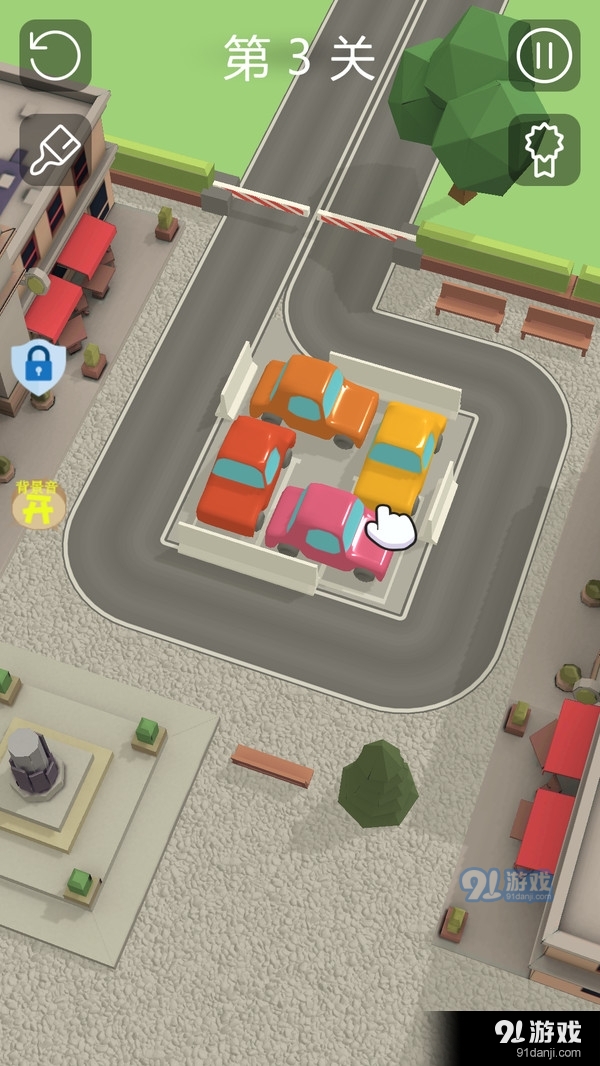Image resolution: width=600 pixels, height=1066 pixels.
Task: Open the paint brush skins option
Action: 55,150
